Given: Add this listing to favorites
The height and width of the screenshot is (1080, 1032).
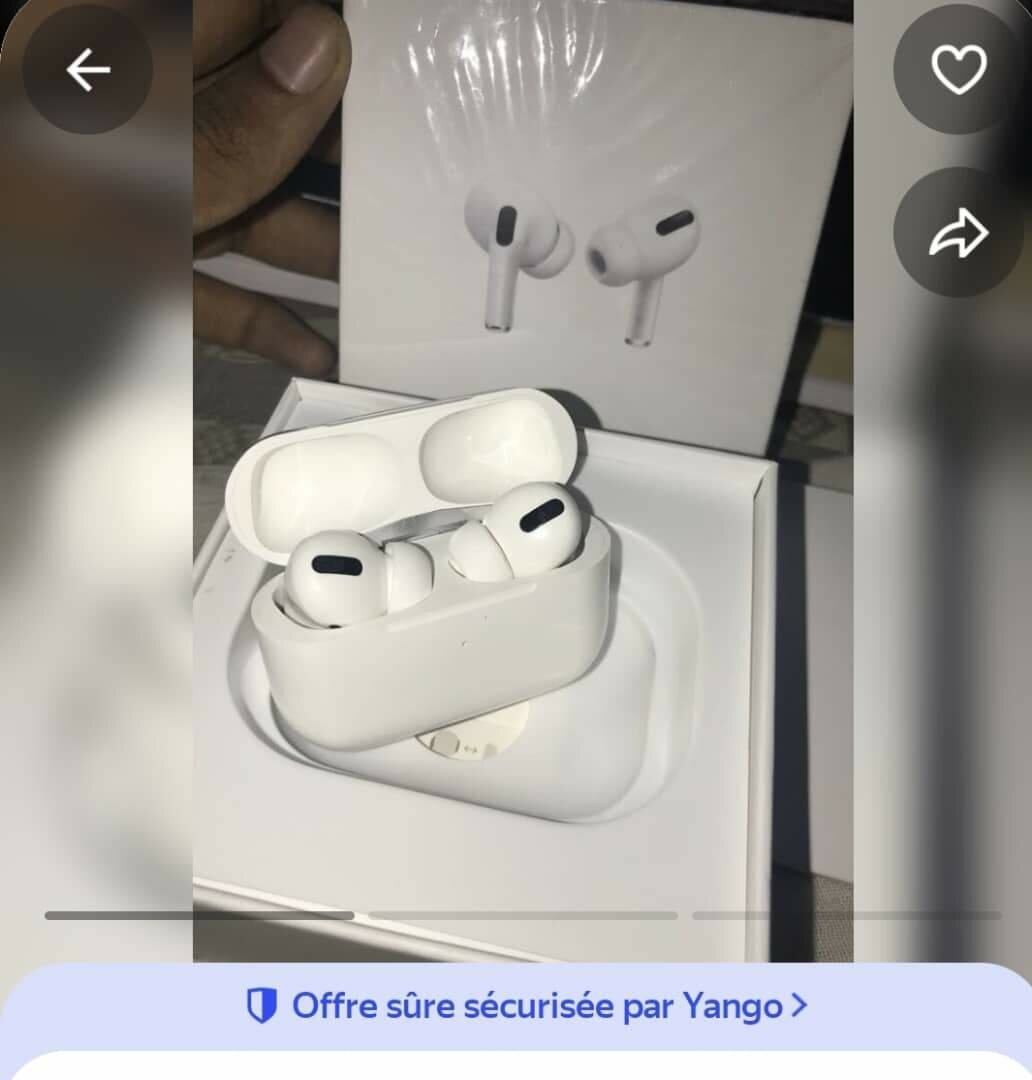Looking at the screenshot, I should pyautogui.click(x=958, y=69).
